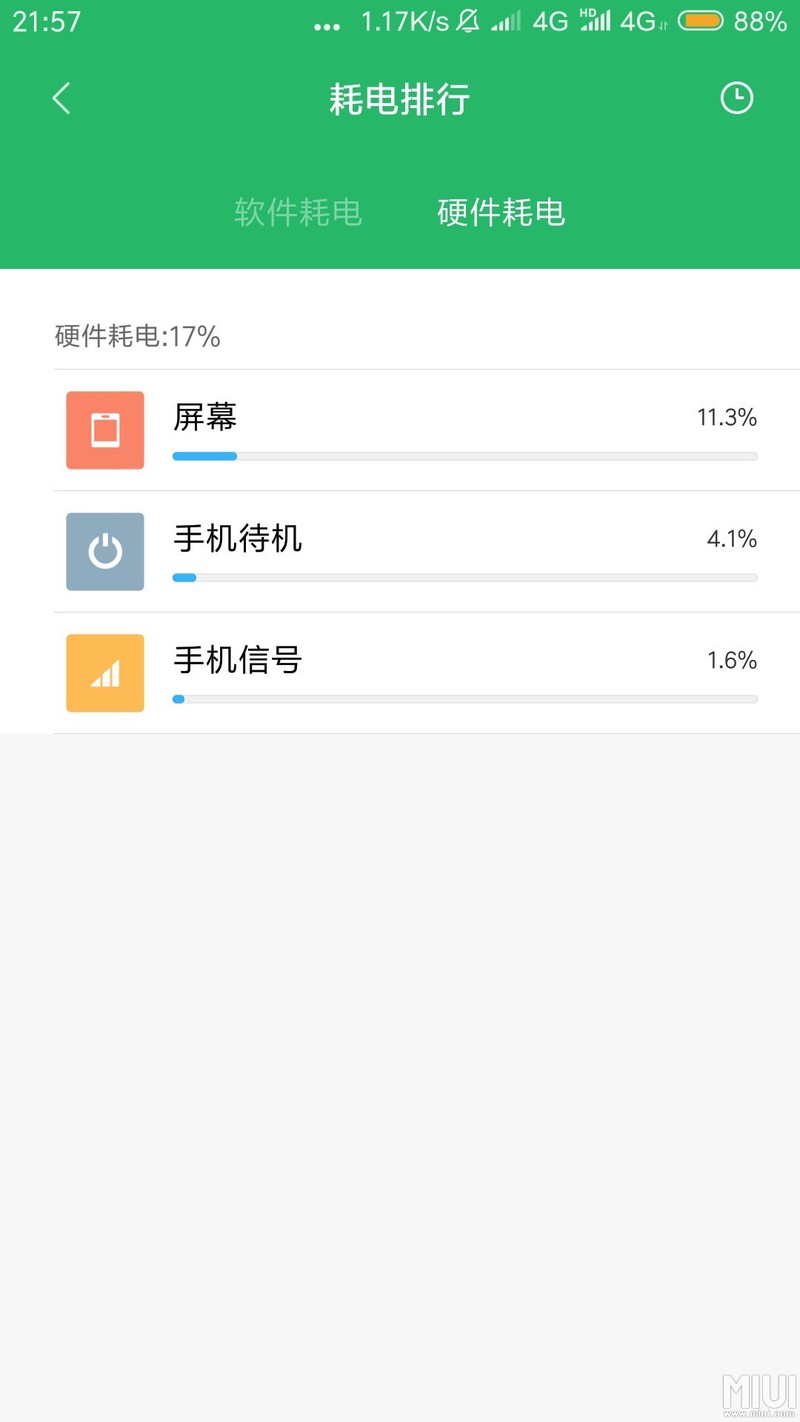Tap the muted notifications icon in status bar
This screenshot has width=800, height=1422.
466,20
